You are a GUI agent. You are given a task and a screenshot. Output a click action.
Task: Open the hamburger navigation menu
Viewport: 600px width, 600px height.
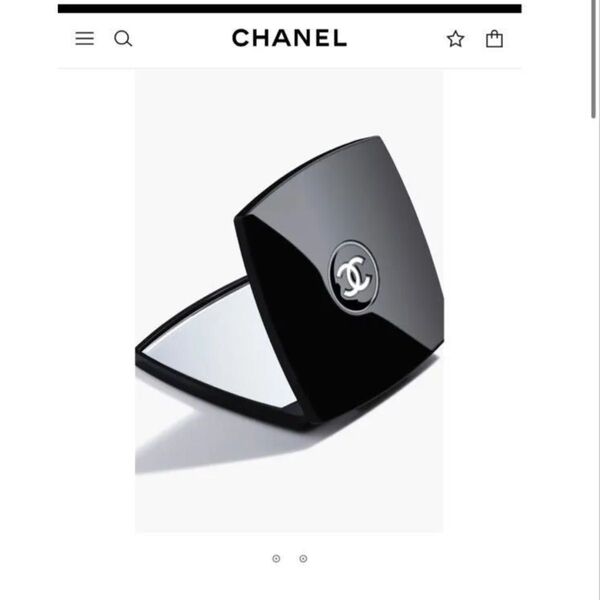click(85, 39)
